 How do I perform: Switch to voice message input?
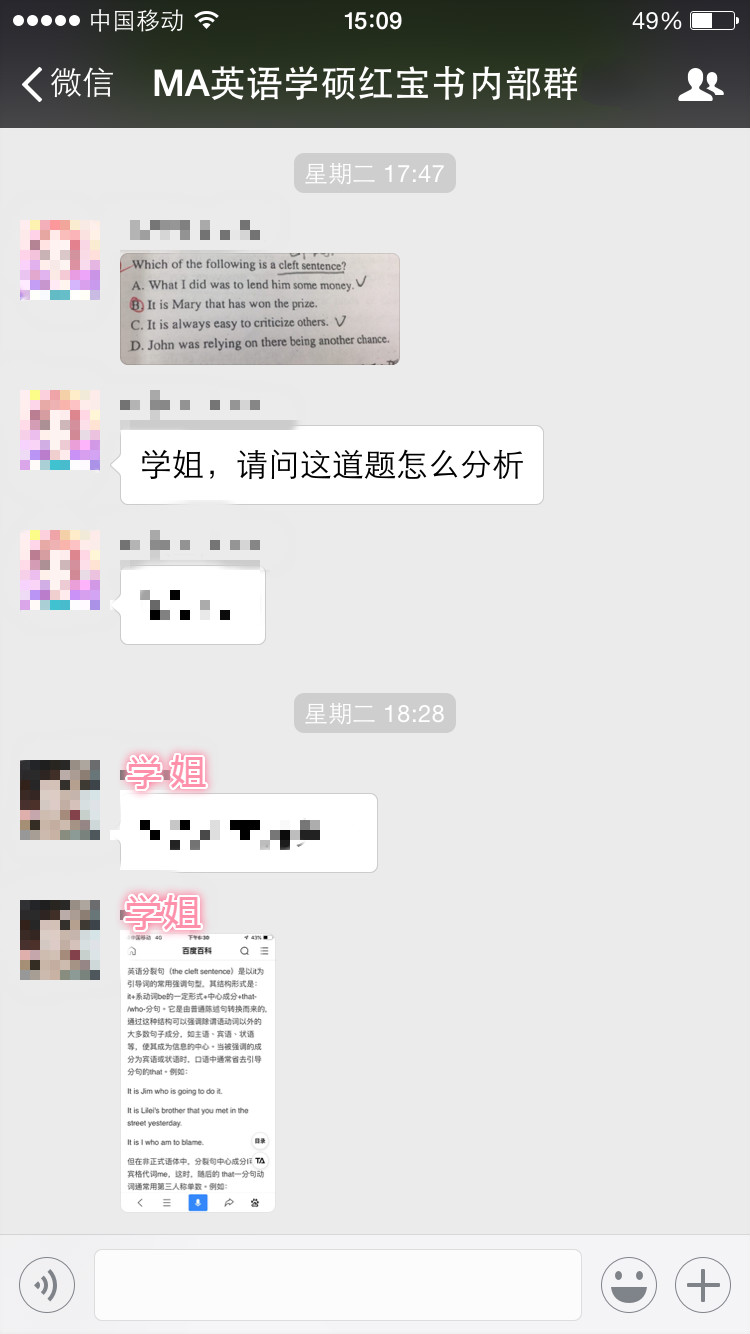tap(47, 1285)
